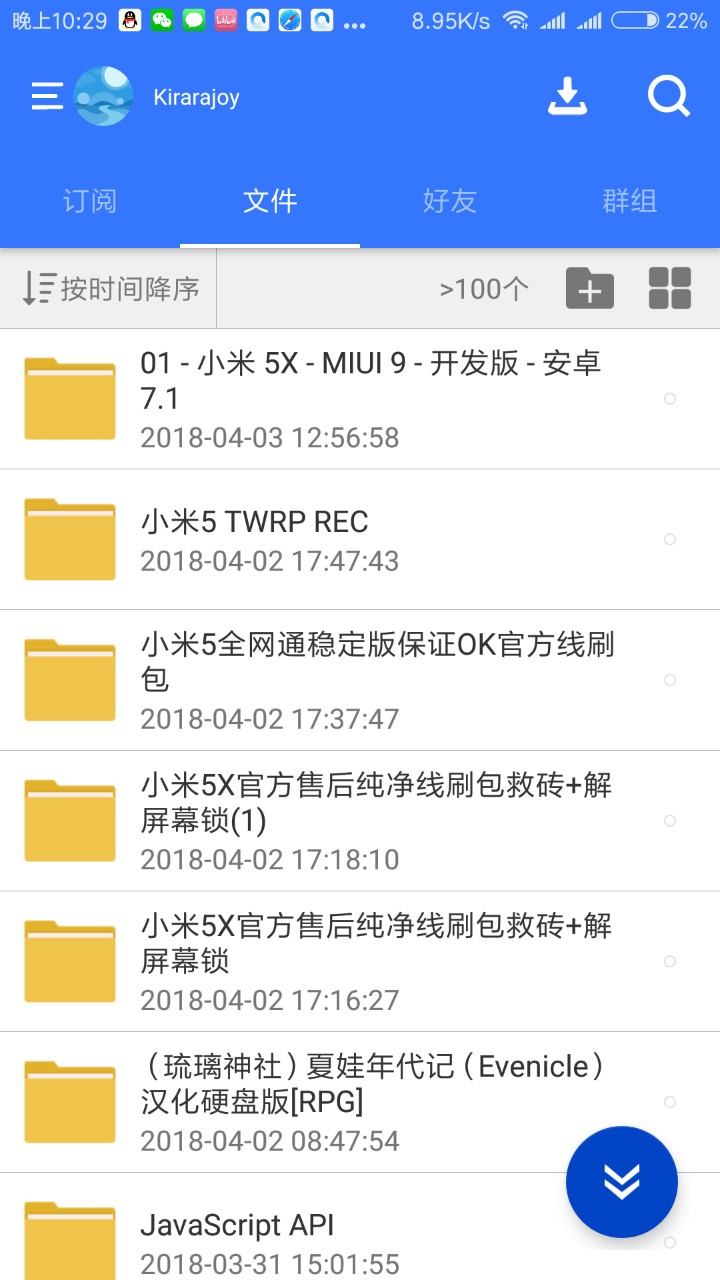Change sorting via 按时间降序
This screenshot has height=1280, width=720.
tap(110, 289)
